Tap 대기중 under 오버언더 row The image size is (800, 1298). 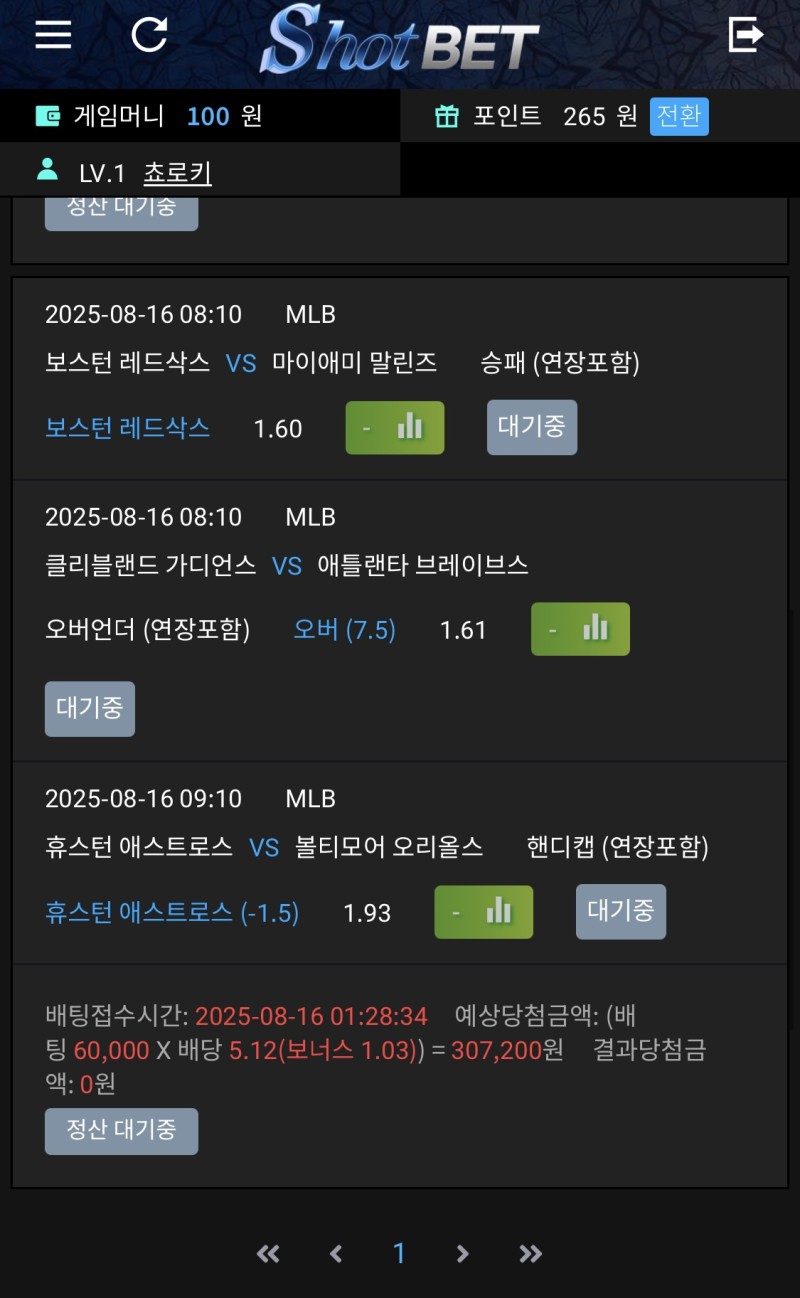point(90,709)
